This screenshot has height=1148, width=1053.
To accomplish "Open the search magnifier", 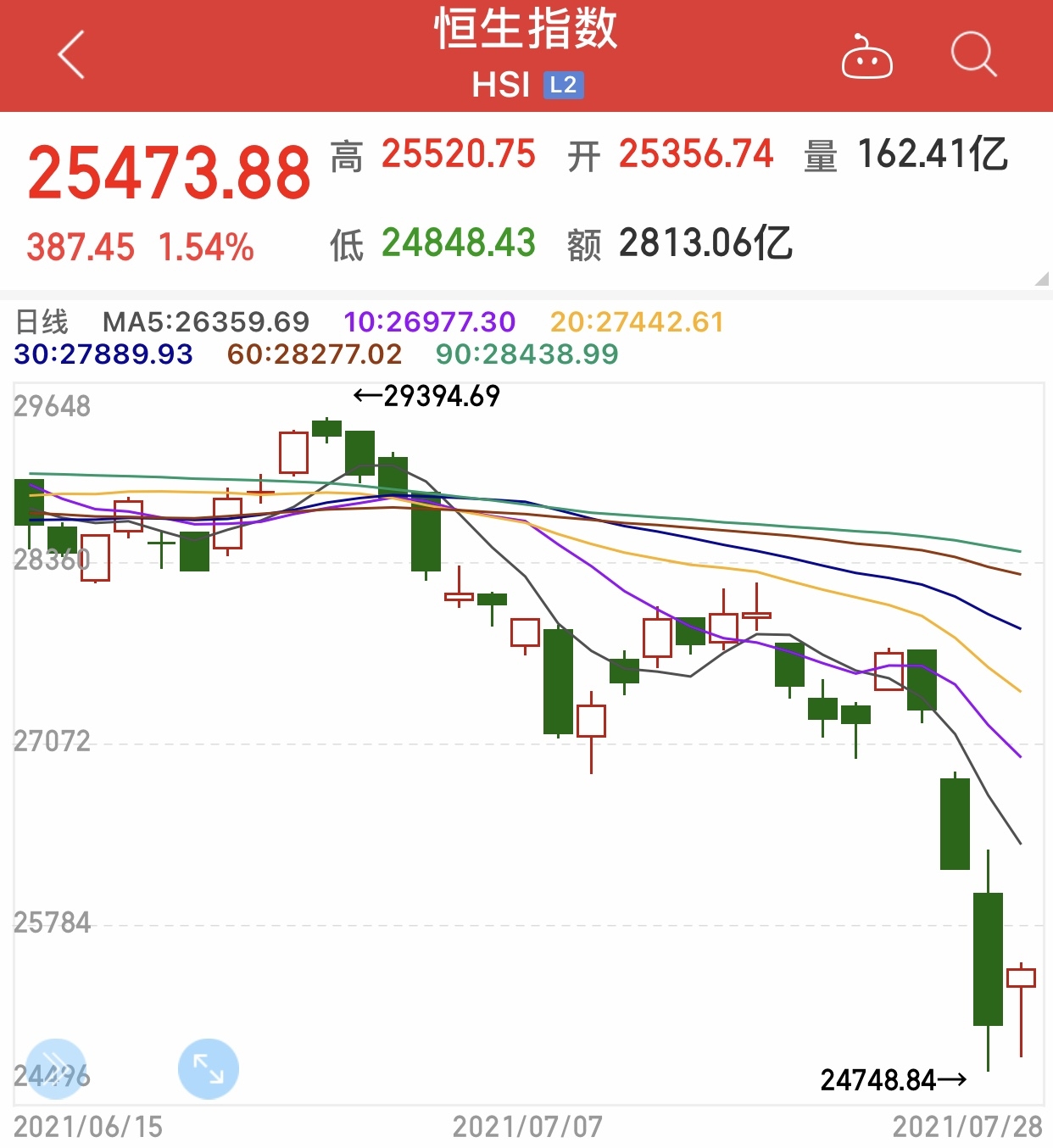I will coord(972,55).
